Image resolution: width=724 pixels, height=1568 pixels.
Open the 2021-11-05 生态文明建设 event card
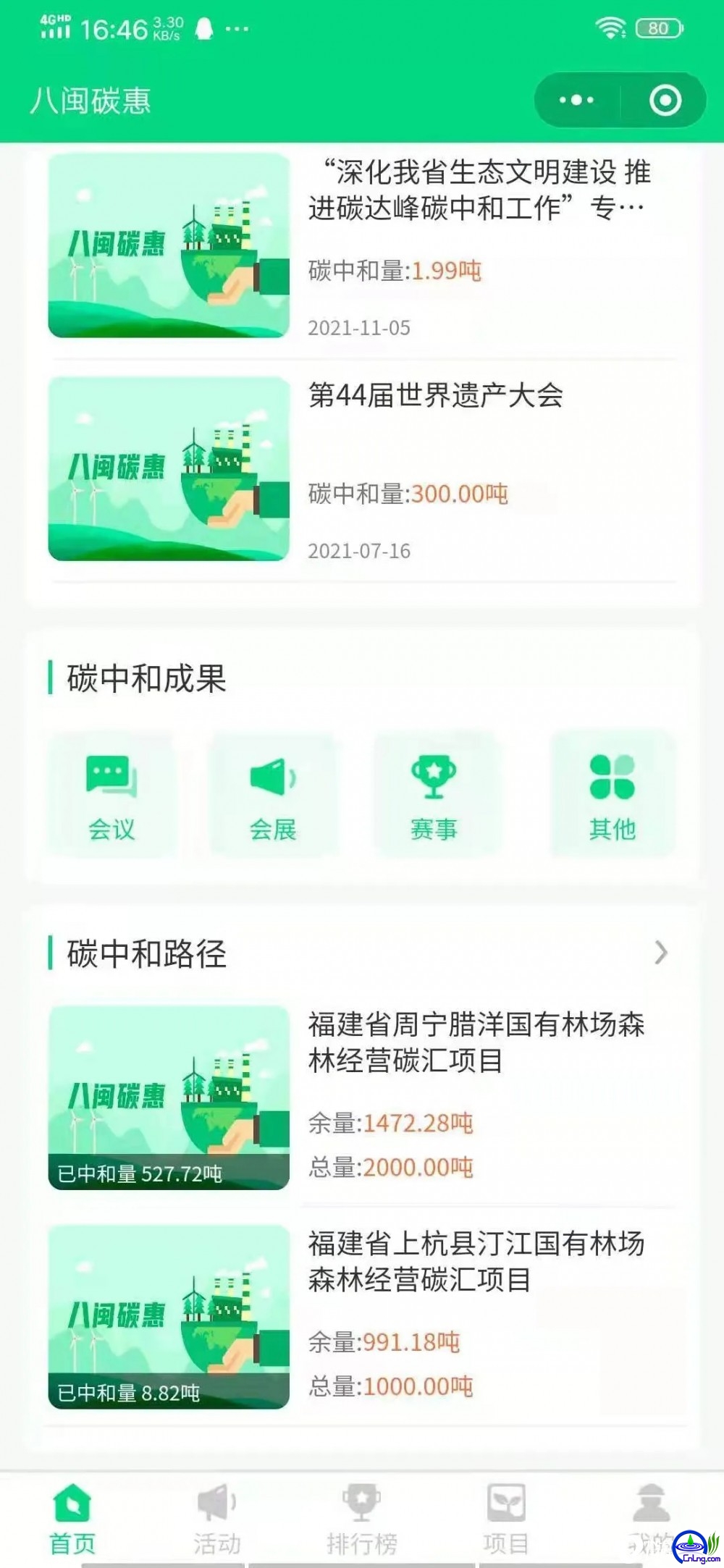coord(362,246)
